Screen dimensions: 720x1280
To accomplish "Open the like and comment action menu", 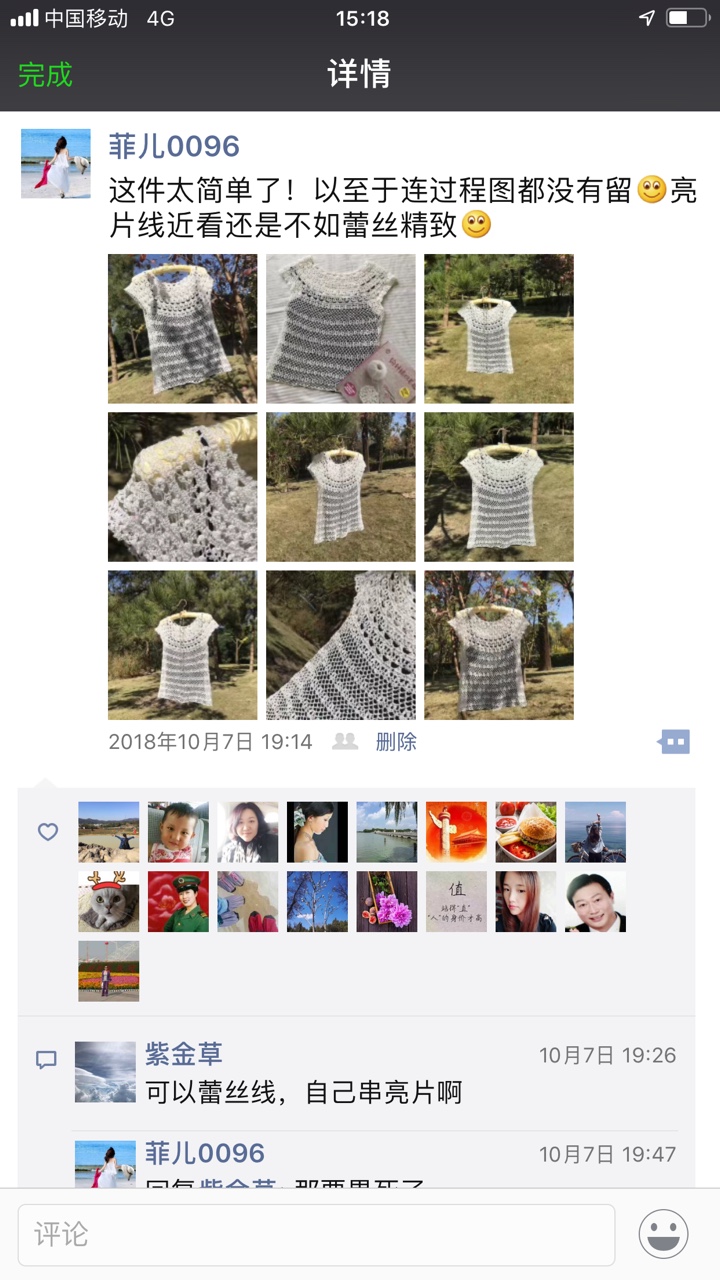I will (x=675, y=742).
